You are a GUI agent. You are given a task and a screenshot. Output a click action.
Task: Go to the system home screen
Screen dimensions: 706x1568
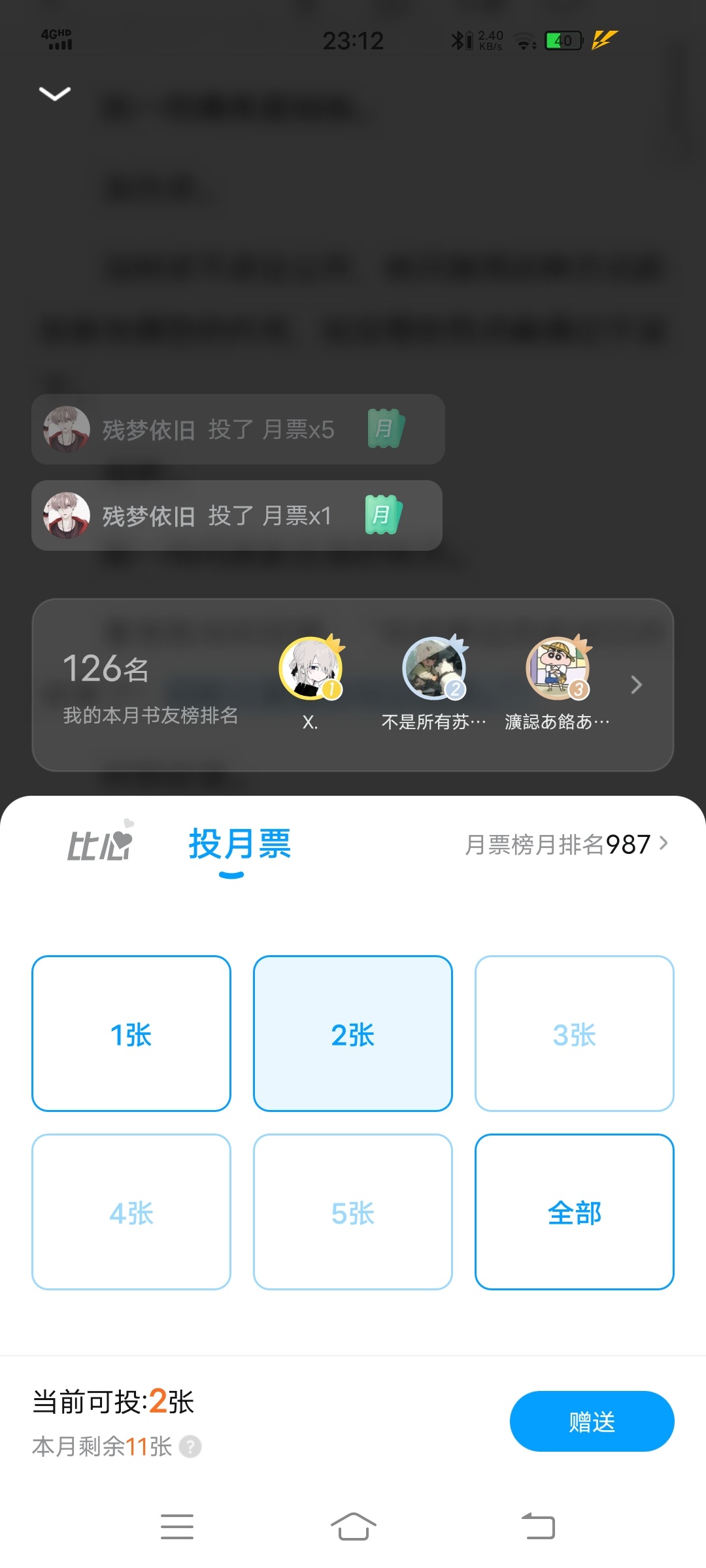(353, 1527)
